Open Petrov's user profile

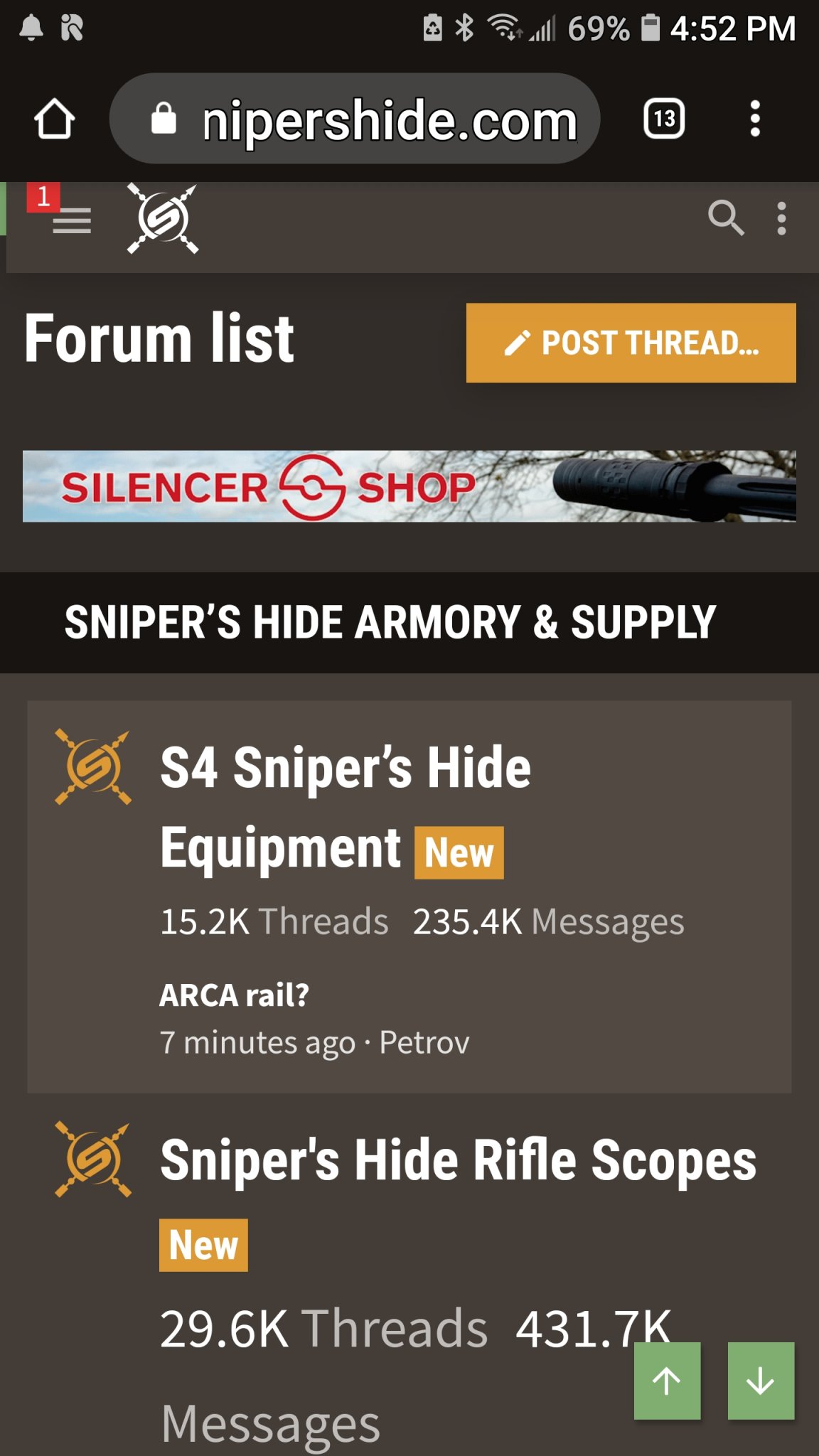(x=424, y=1043)
